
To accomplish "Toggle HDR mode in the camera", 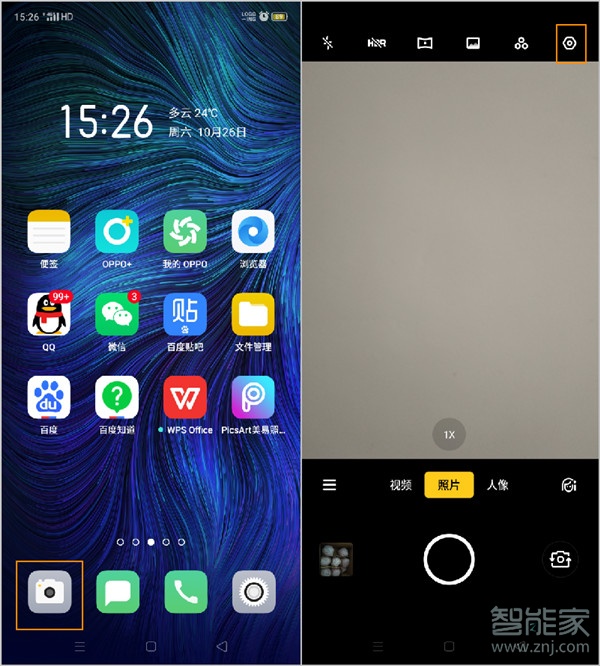I will [376, 43].
